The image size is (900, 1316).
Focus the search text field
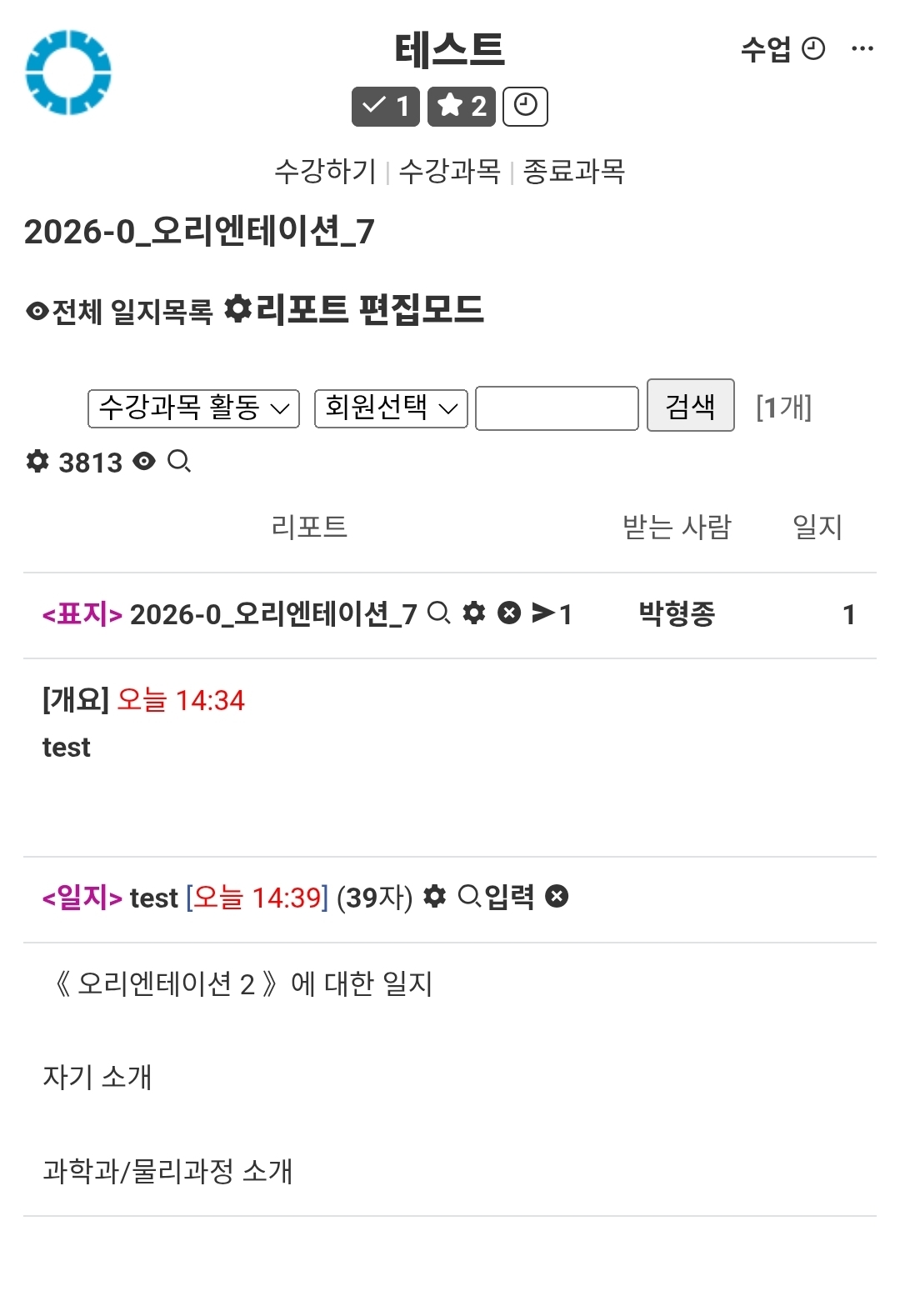point(557,408)
